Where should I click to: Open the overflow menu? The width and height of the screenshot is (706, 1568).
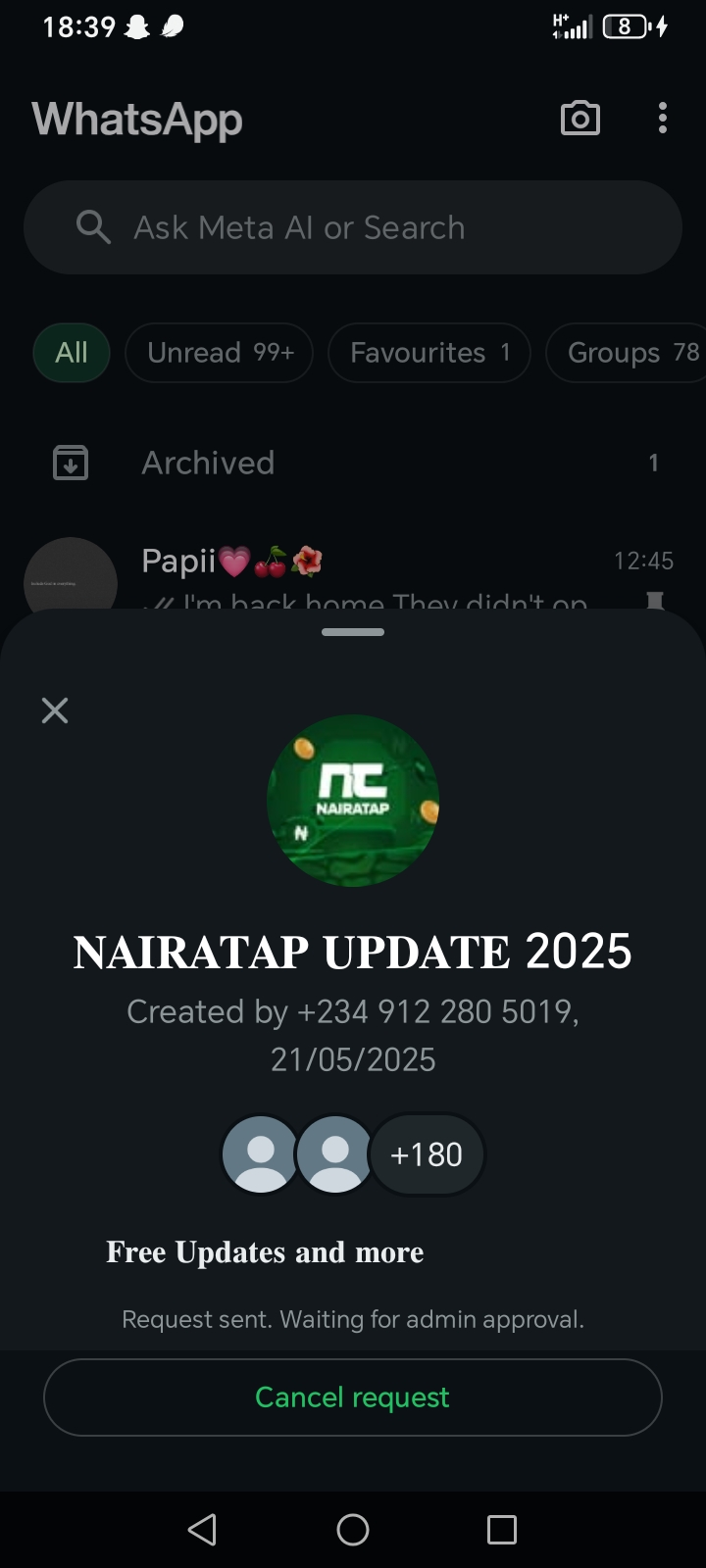pyautogui.click(x=663, y=119)
